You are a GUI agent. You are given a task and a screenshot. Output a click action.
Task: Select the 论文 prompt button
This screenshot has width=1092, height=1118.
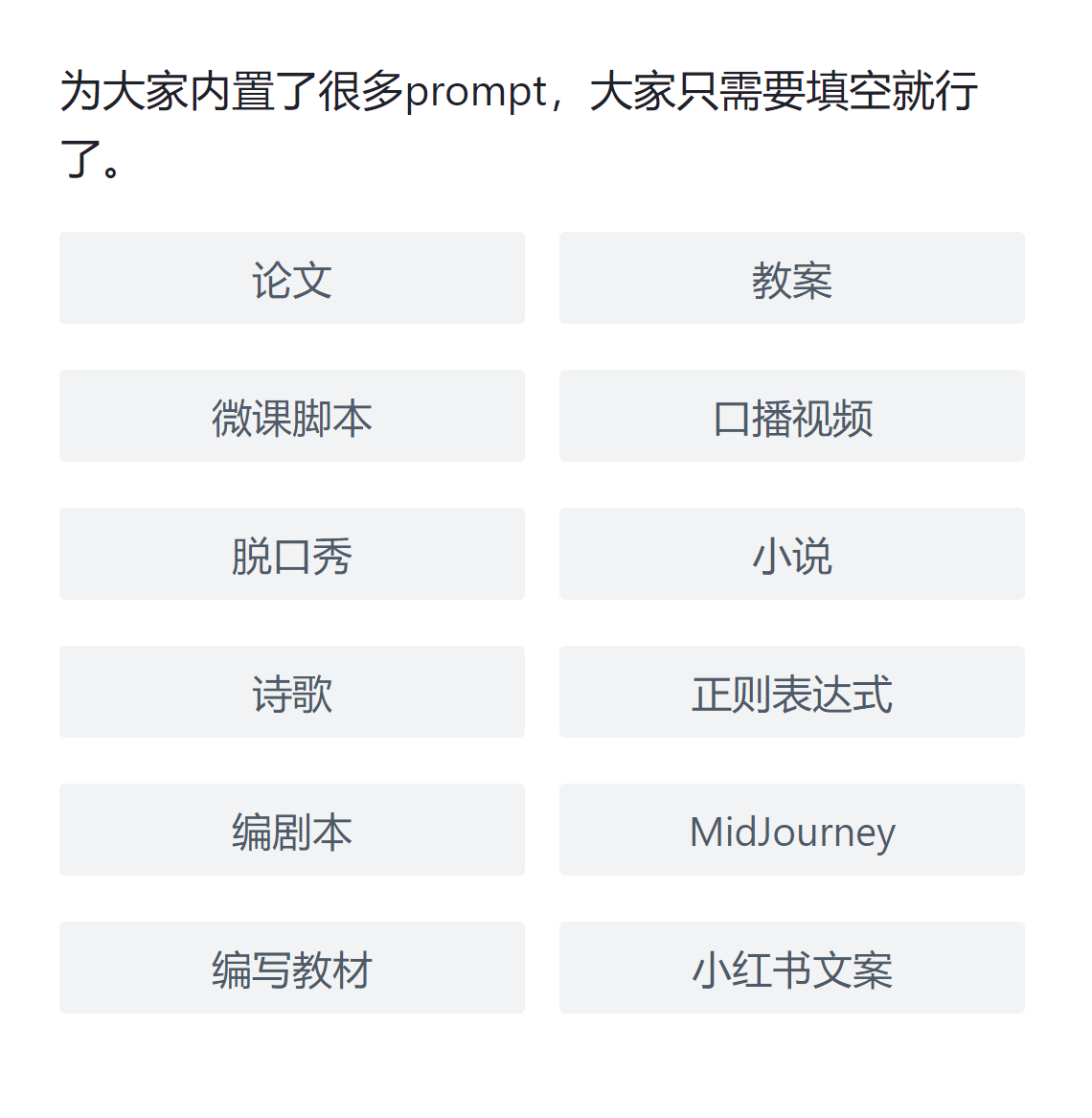291,278
